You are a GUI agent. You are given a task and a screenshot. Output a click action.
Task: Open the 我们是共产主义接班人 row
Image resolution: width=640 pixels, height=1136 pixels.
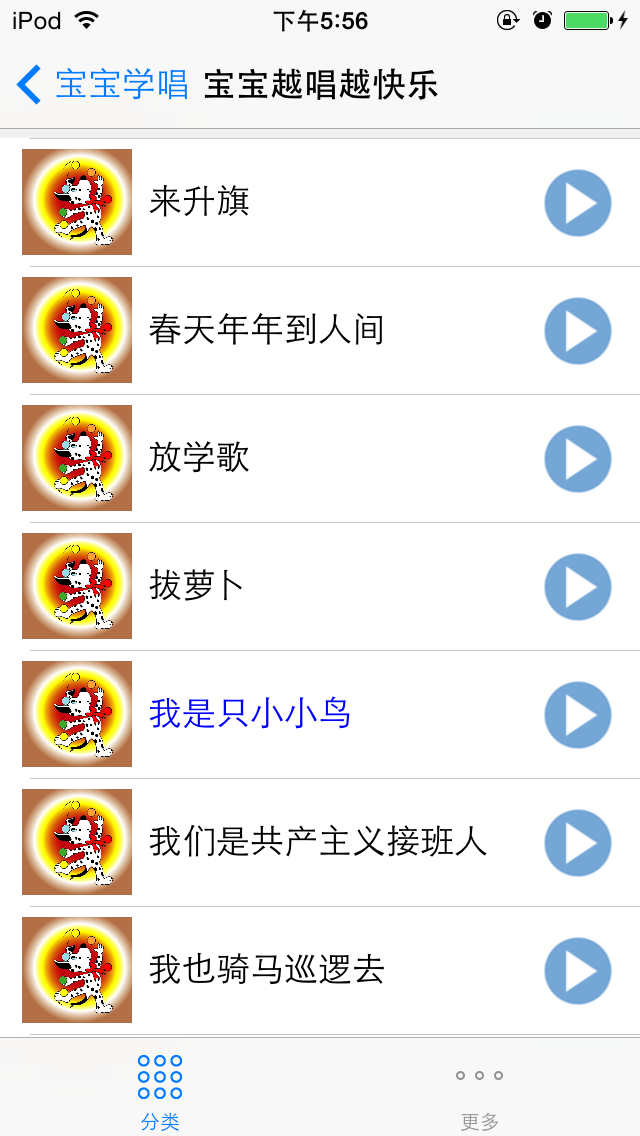(320, 843)
